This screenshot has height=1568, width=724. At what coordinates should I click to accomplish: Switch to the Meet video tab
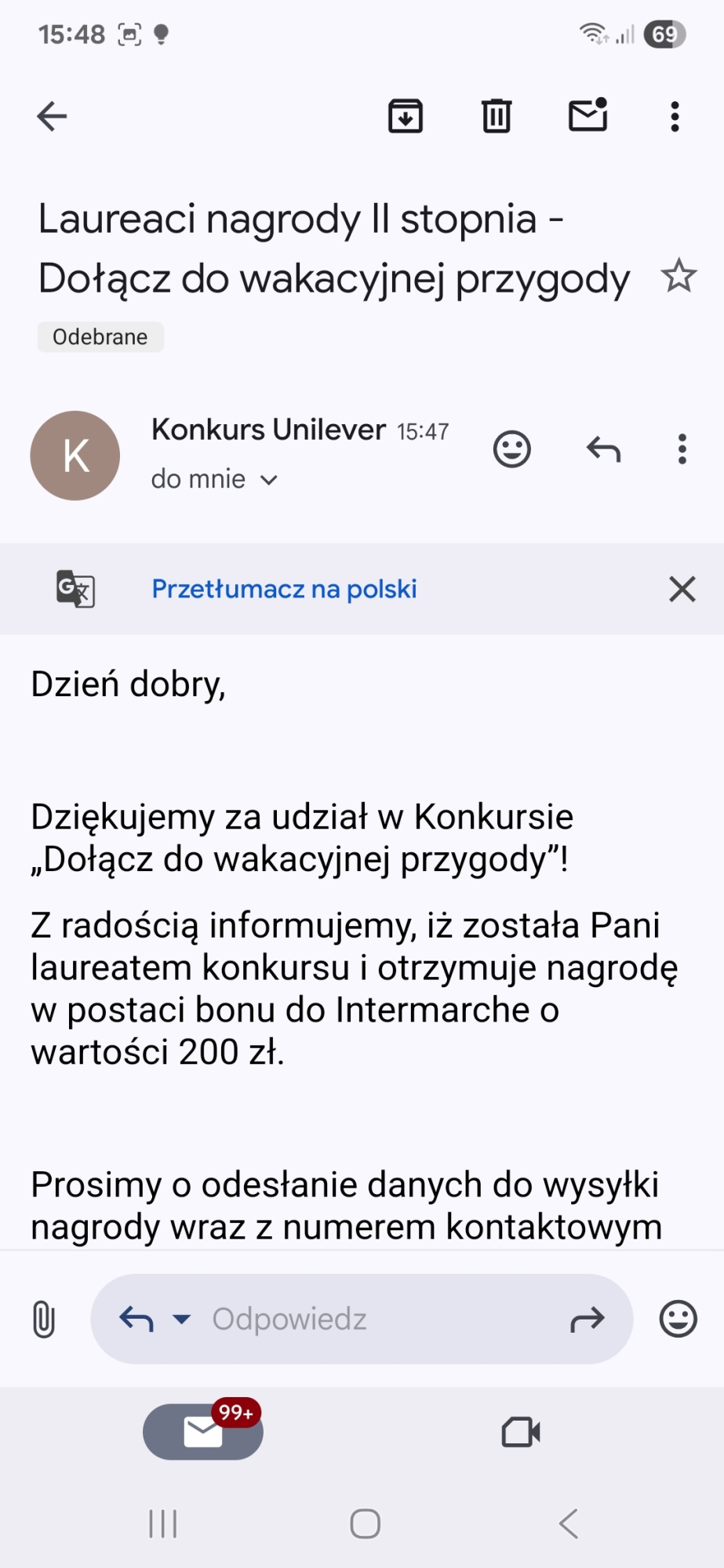521,1432
